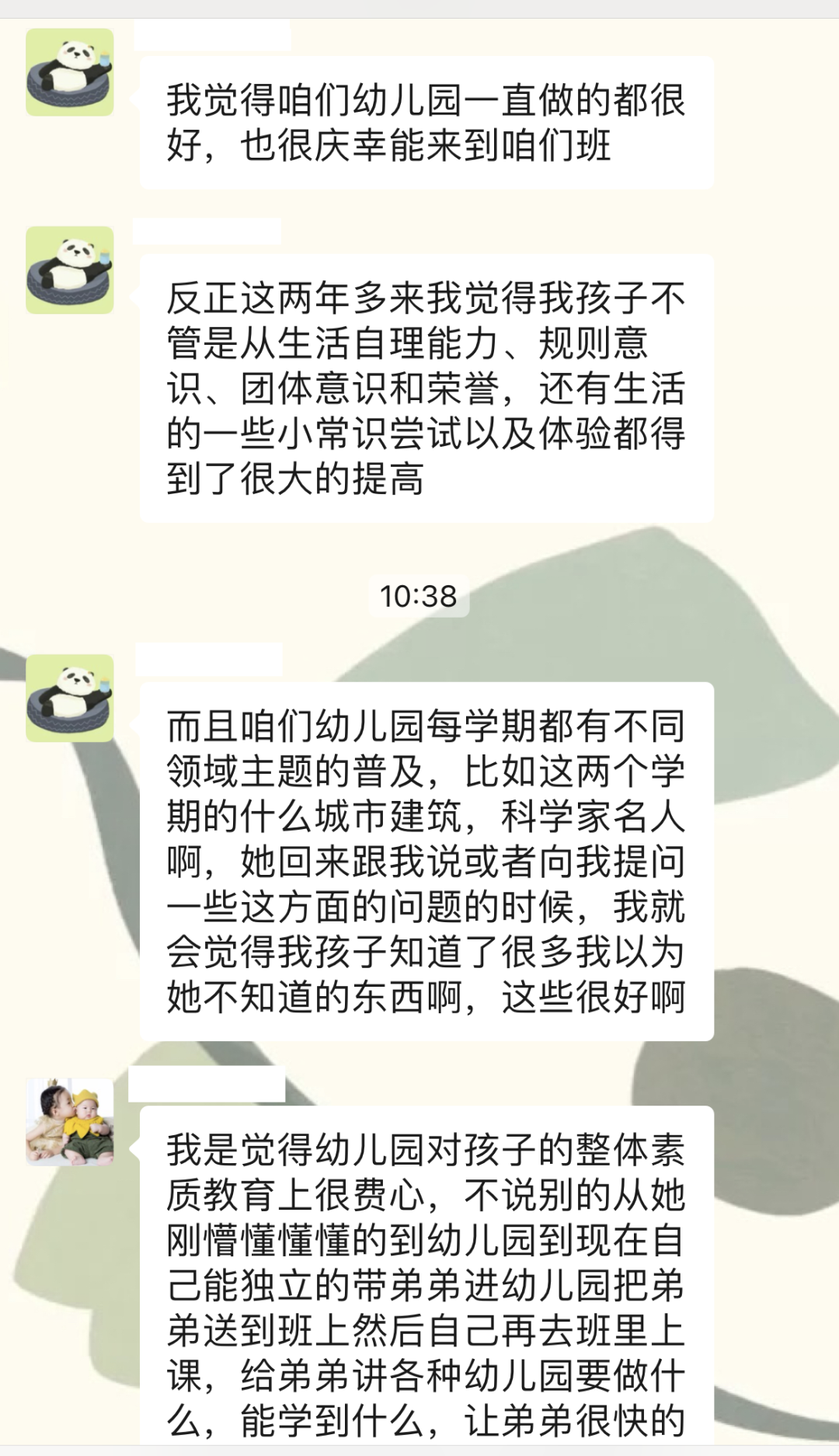Open panda avatar beside message starting 反正这两年多来
This screenshot has height=1456, width=839.
[70, 270]
